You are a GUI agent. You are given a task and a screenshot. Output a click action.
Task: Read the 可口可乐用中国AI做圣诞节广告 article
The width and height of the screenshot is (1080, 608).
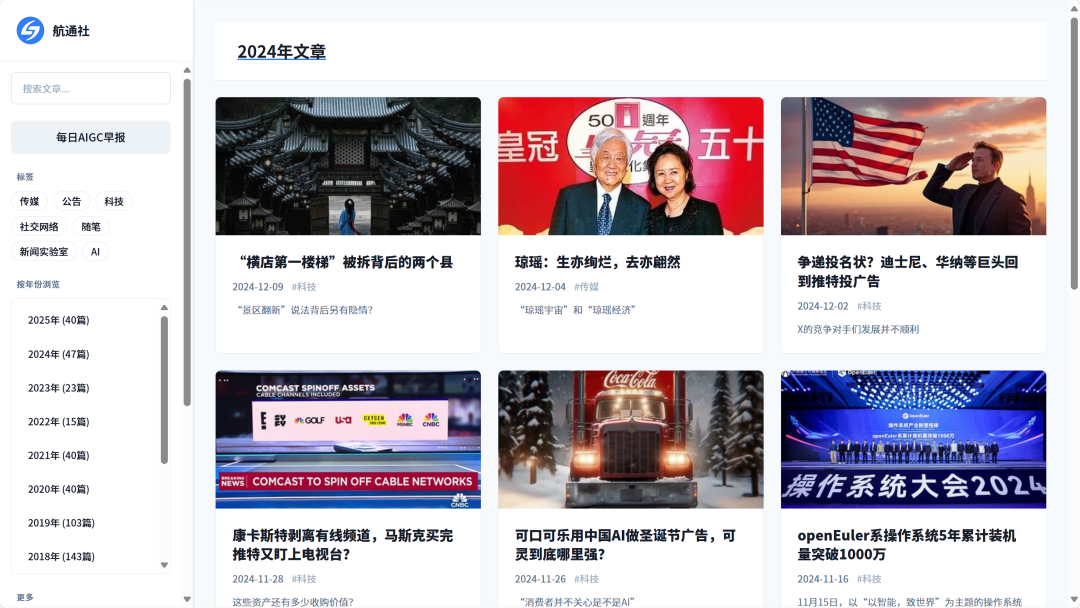click(625, 544)
